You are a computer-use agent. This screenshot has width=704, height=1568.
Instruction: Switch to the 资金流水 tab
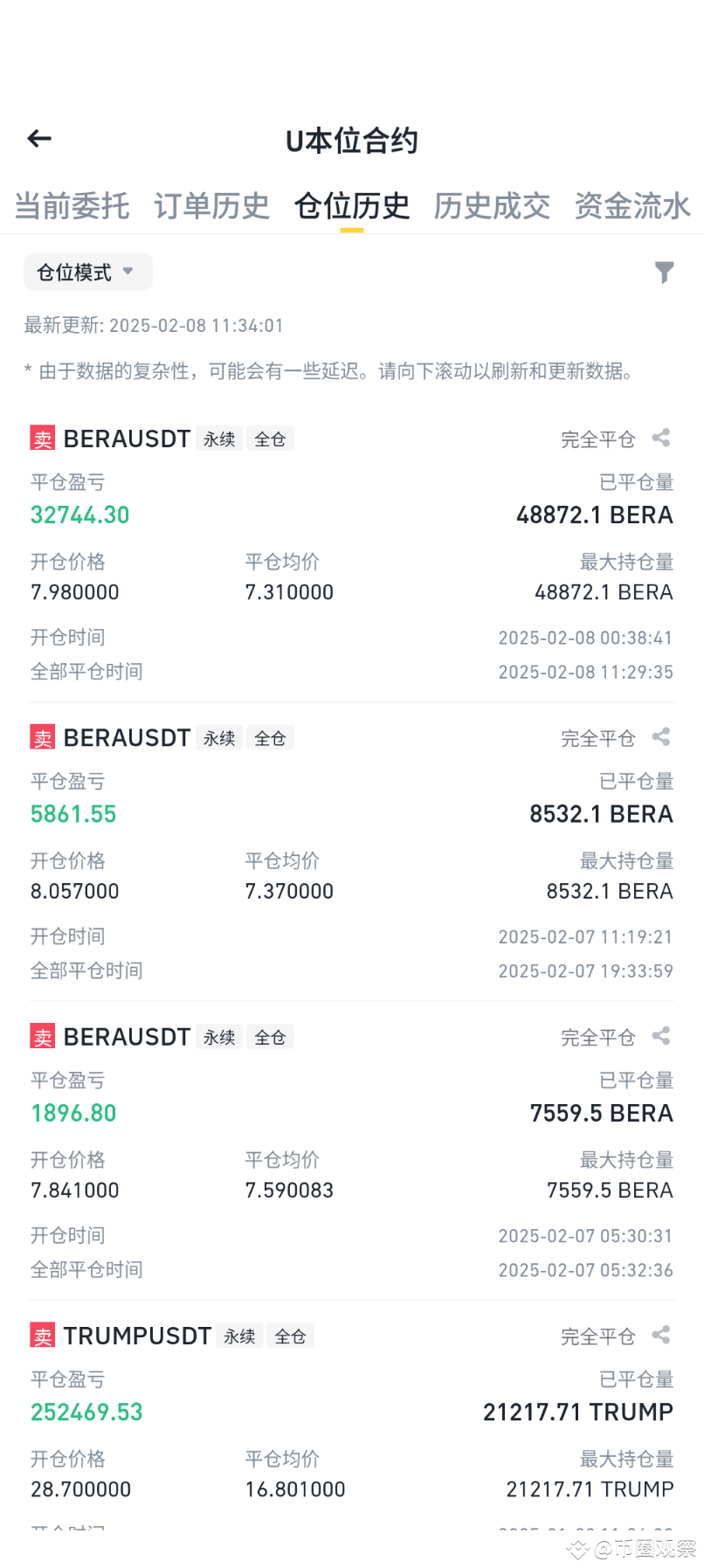tap(632, 206)
